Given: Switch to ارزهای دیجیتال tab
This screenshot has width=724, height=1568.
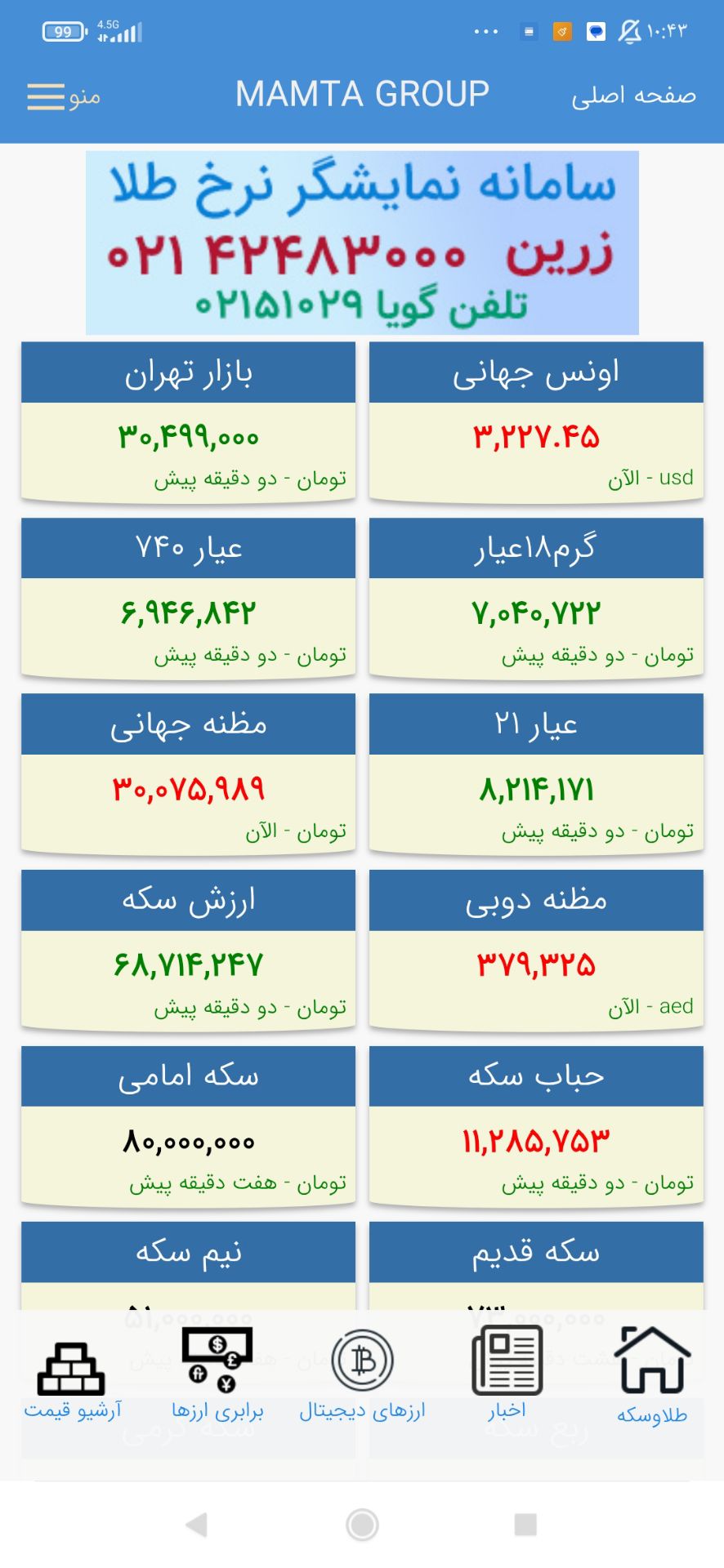Looking at the screenshot, I should point(362,1376).
